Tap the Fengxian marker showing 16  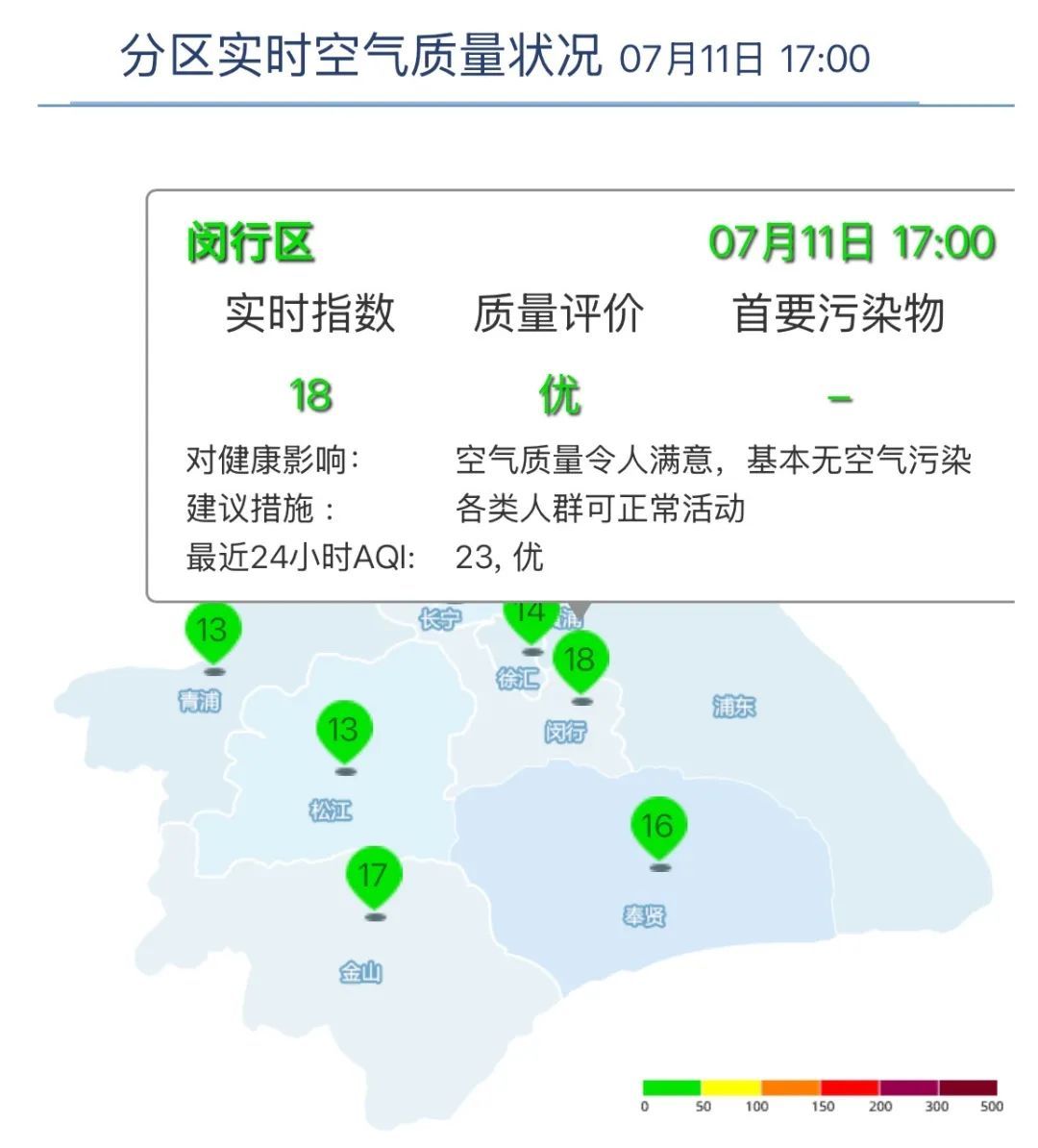click(x=658, y=827)
